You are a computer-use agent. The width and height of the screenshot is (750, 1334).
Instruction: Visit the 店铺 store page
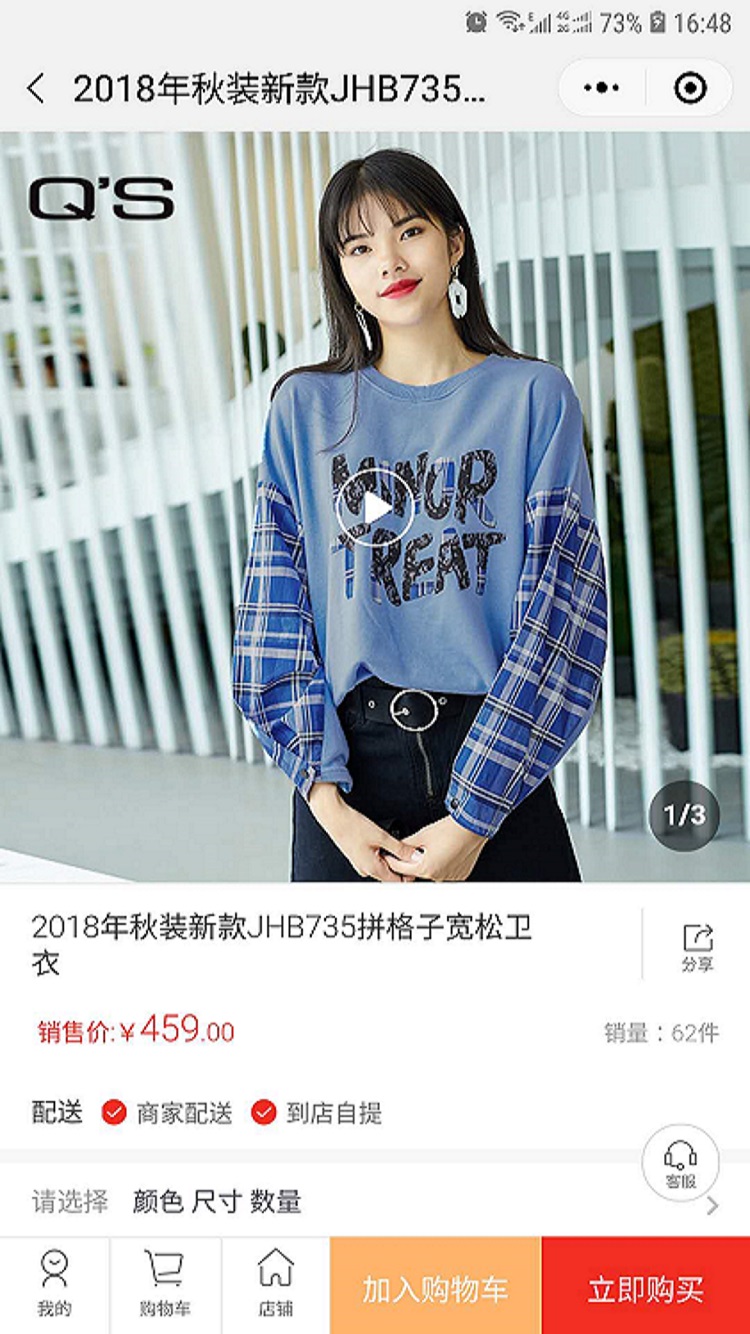pyautogui.click(x=275, y=1284)
